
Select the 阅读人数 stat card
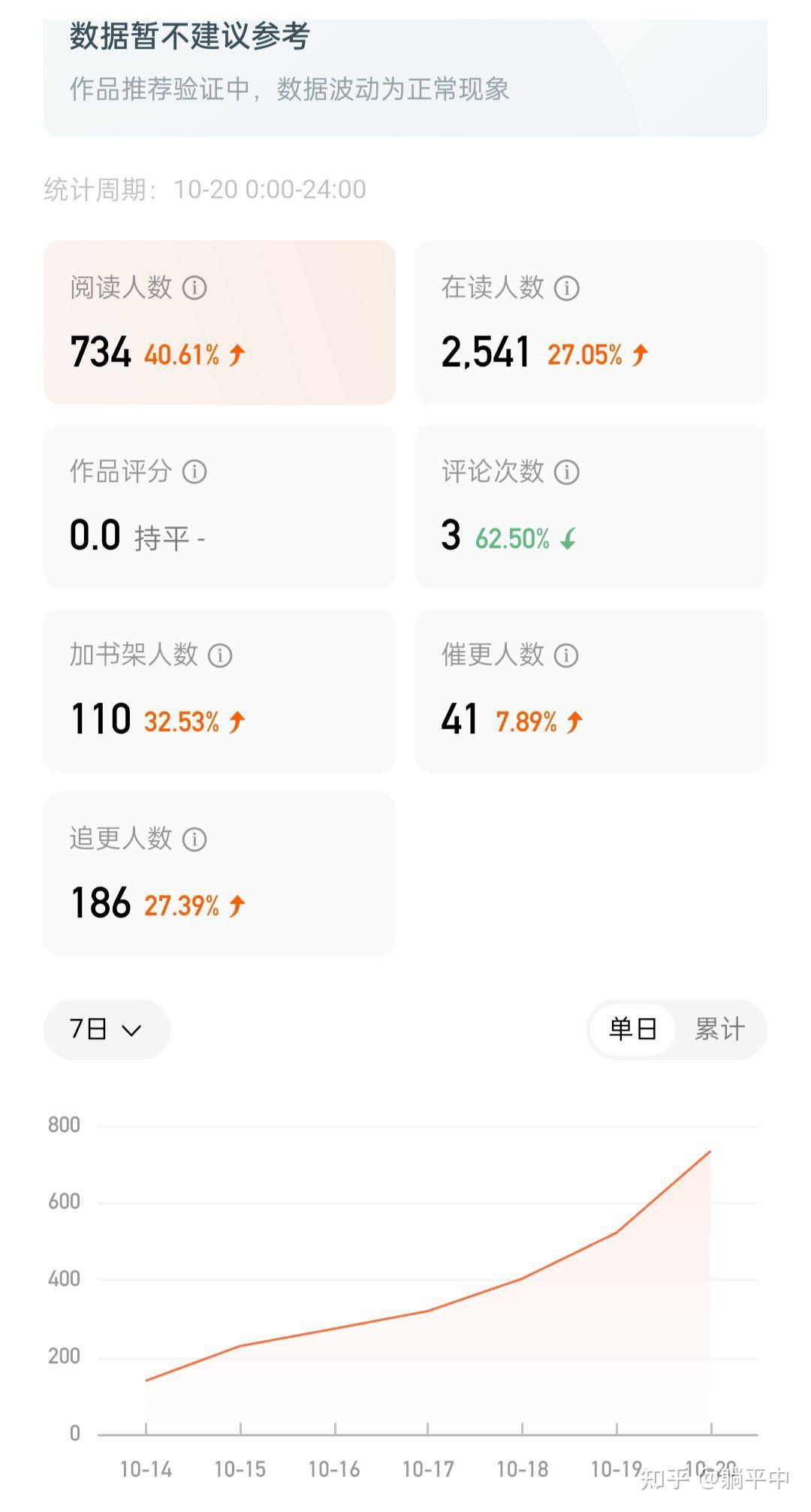[219, 323]
